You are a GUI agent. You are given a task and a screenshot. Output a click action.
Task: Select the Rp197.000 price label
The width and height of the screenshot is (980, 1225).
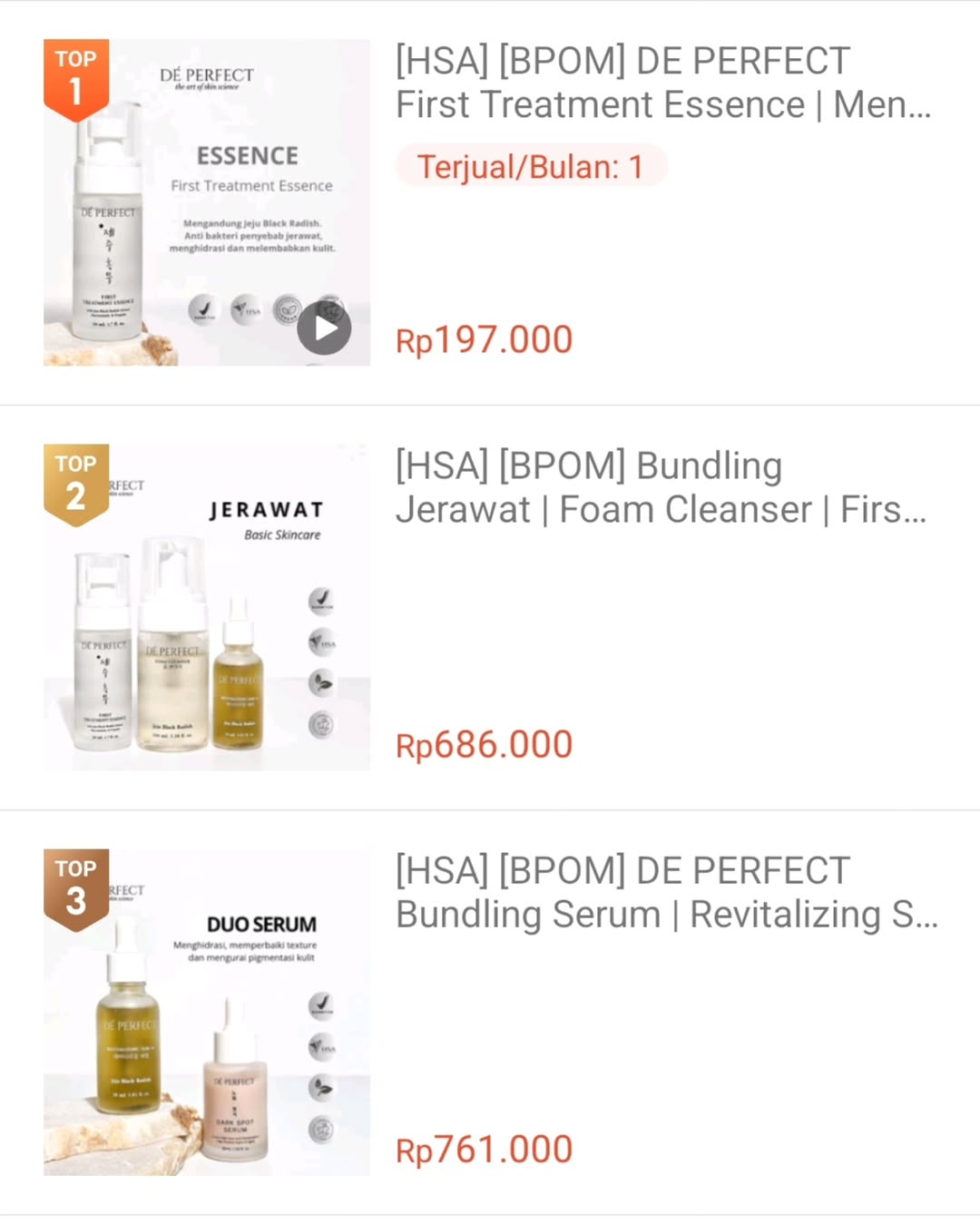(485, 339)
